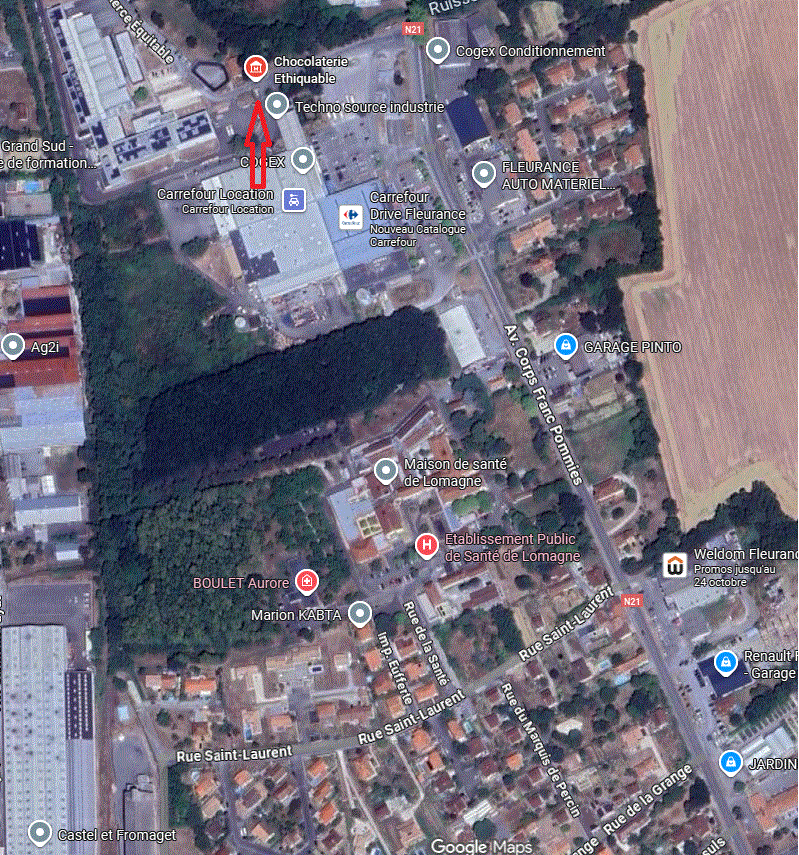Image resolution: width=799 pixels, height=855 pixels.
Task: Tap the Renault garage pin
Action: [727, 662]
